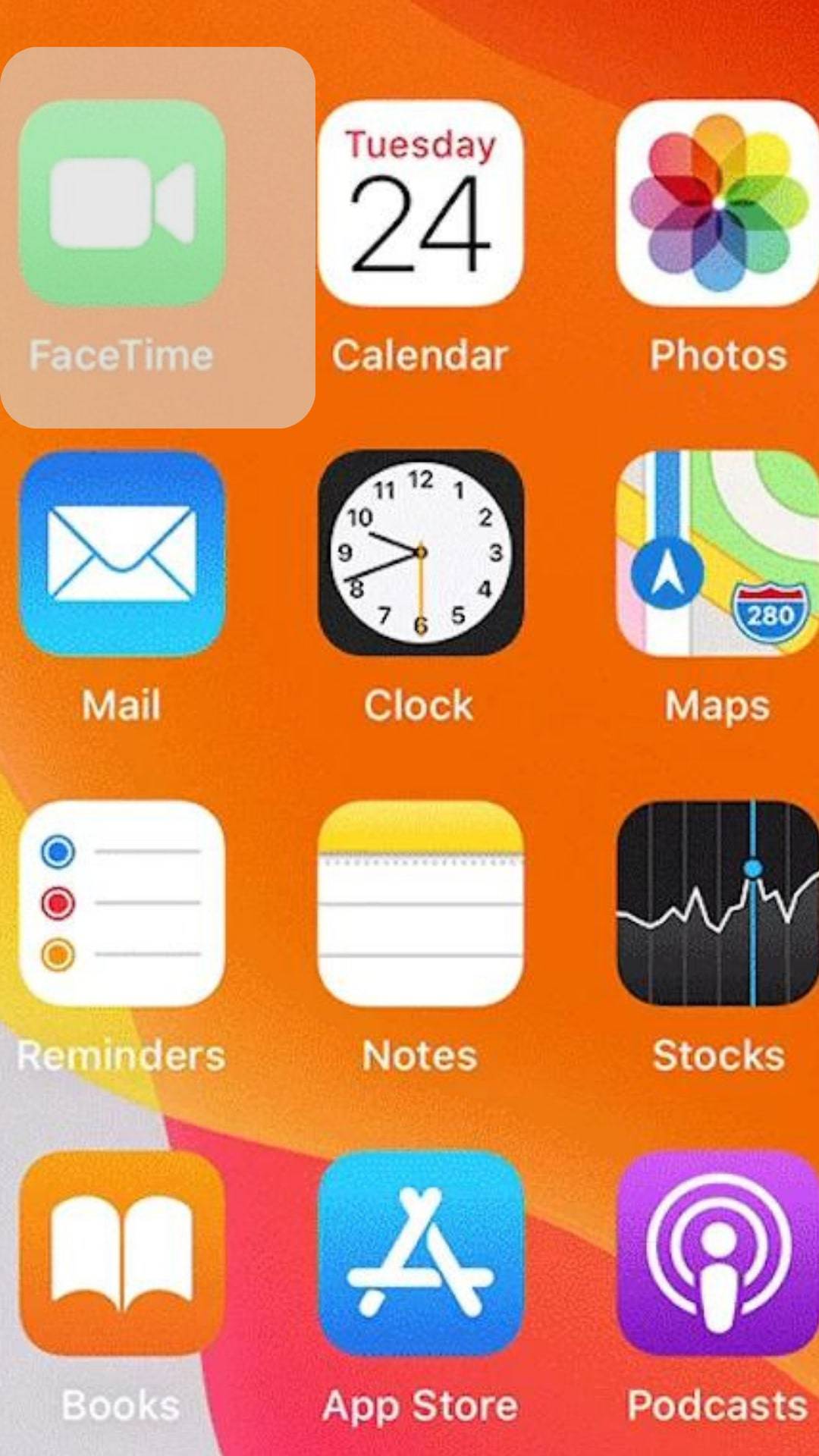Open Maps

click(x=717, y=554)
